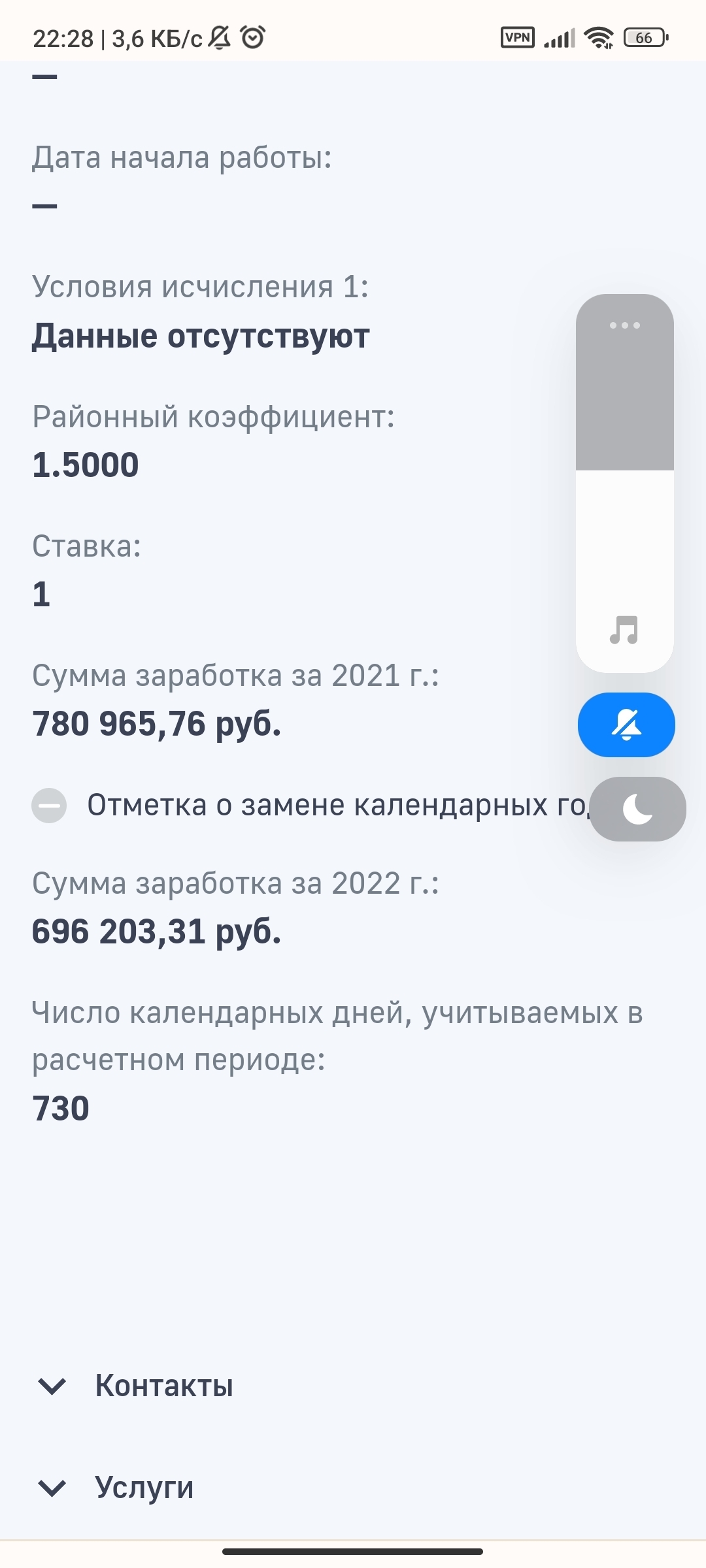Toggle the silent mode bell button
706x1568 pixels.
point(626,725)
